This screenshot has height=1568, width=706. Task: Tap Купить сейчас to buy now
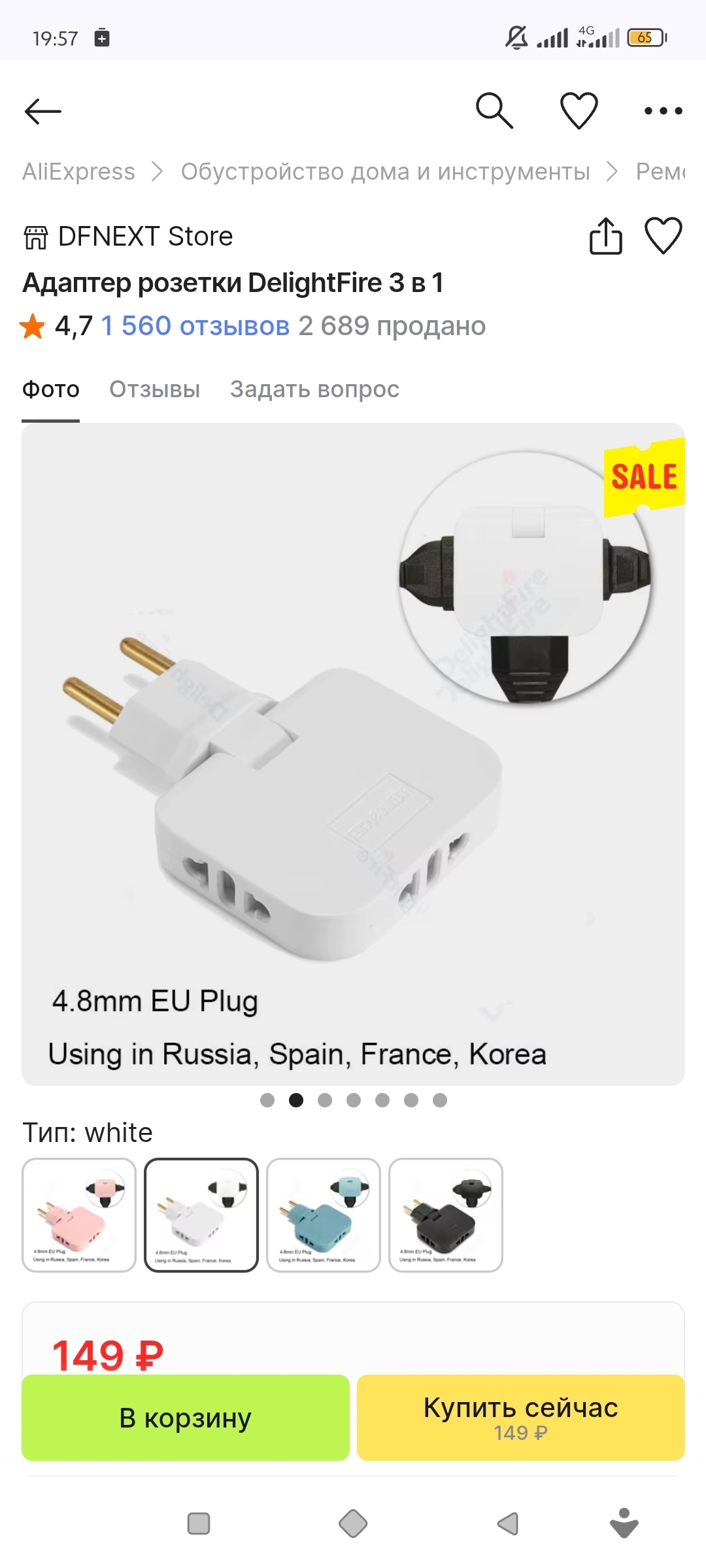tap(520, 1418)
